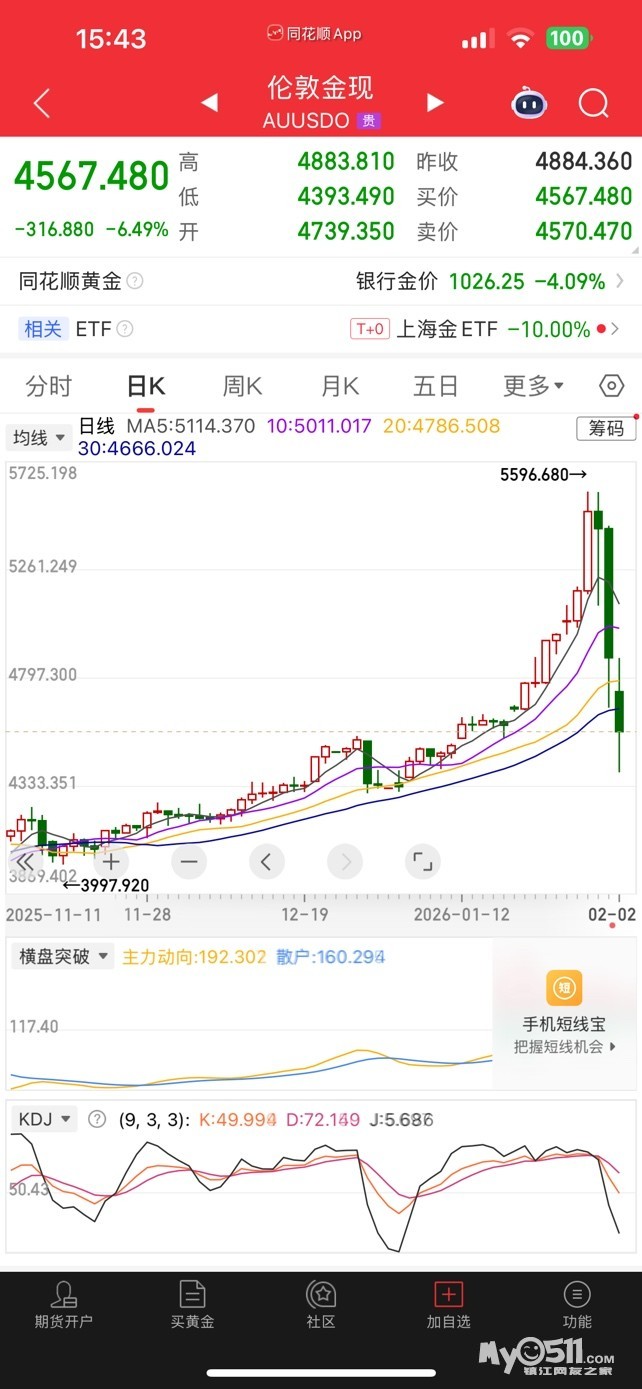Zoom out the chart with minus

click(189, 861)
